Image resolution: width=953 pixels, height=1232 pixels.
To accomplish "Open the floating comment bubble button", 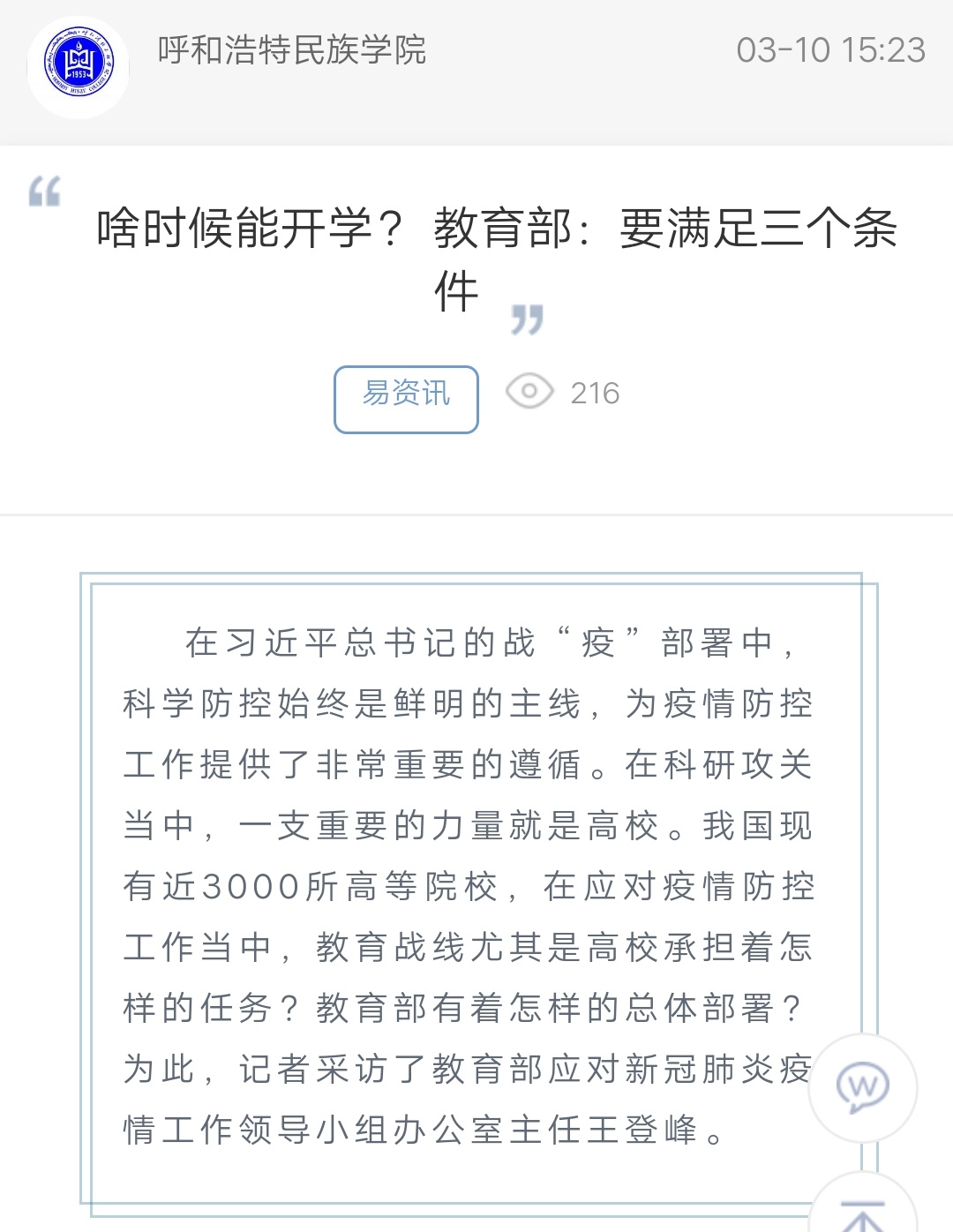I will [x=862, y=1087].
